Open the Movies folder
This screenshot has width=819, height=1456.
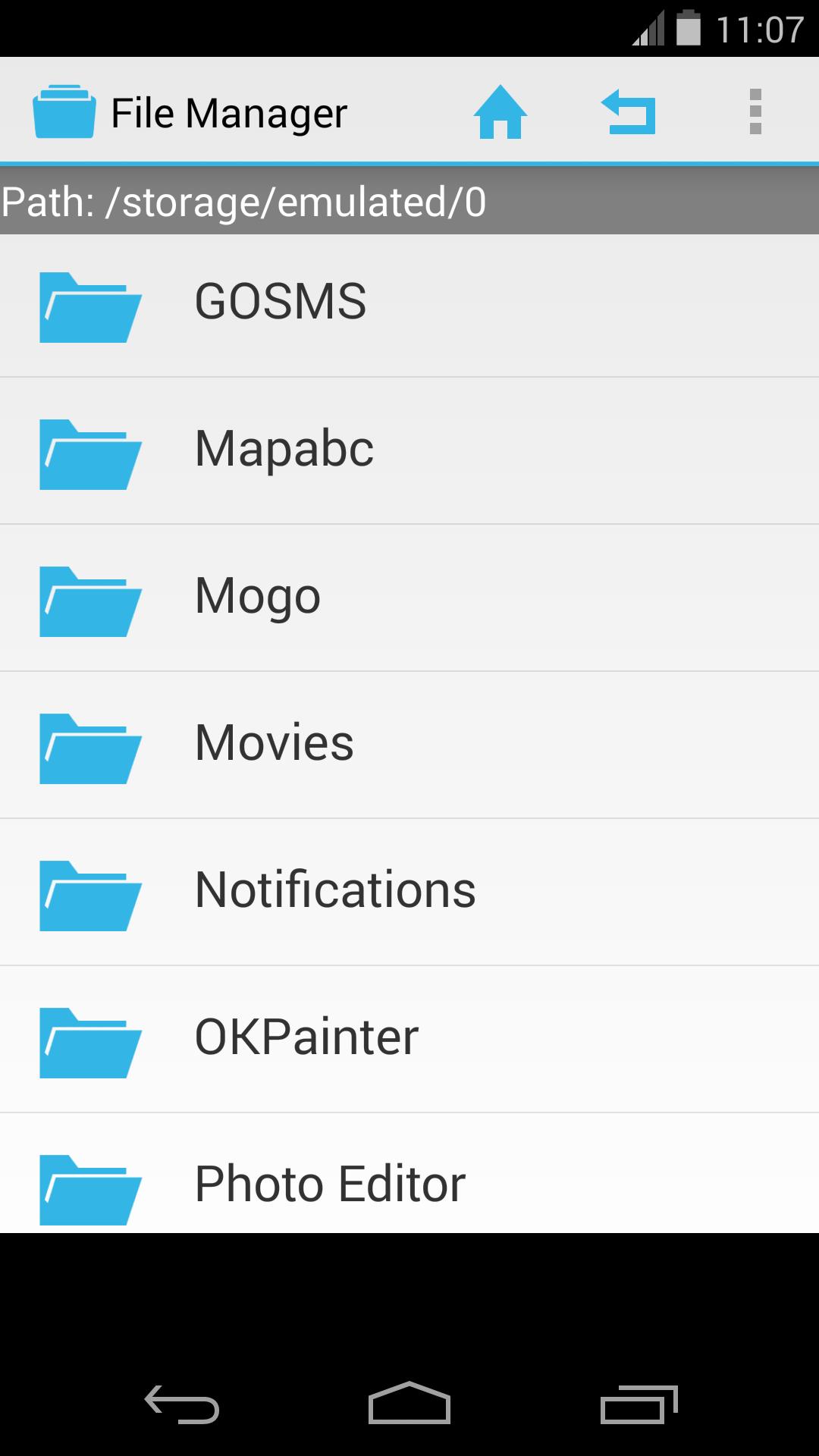point(409,745)
